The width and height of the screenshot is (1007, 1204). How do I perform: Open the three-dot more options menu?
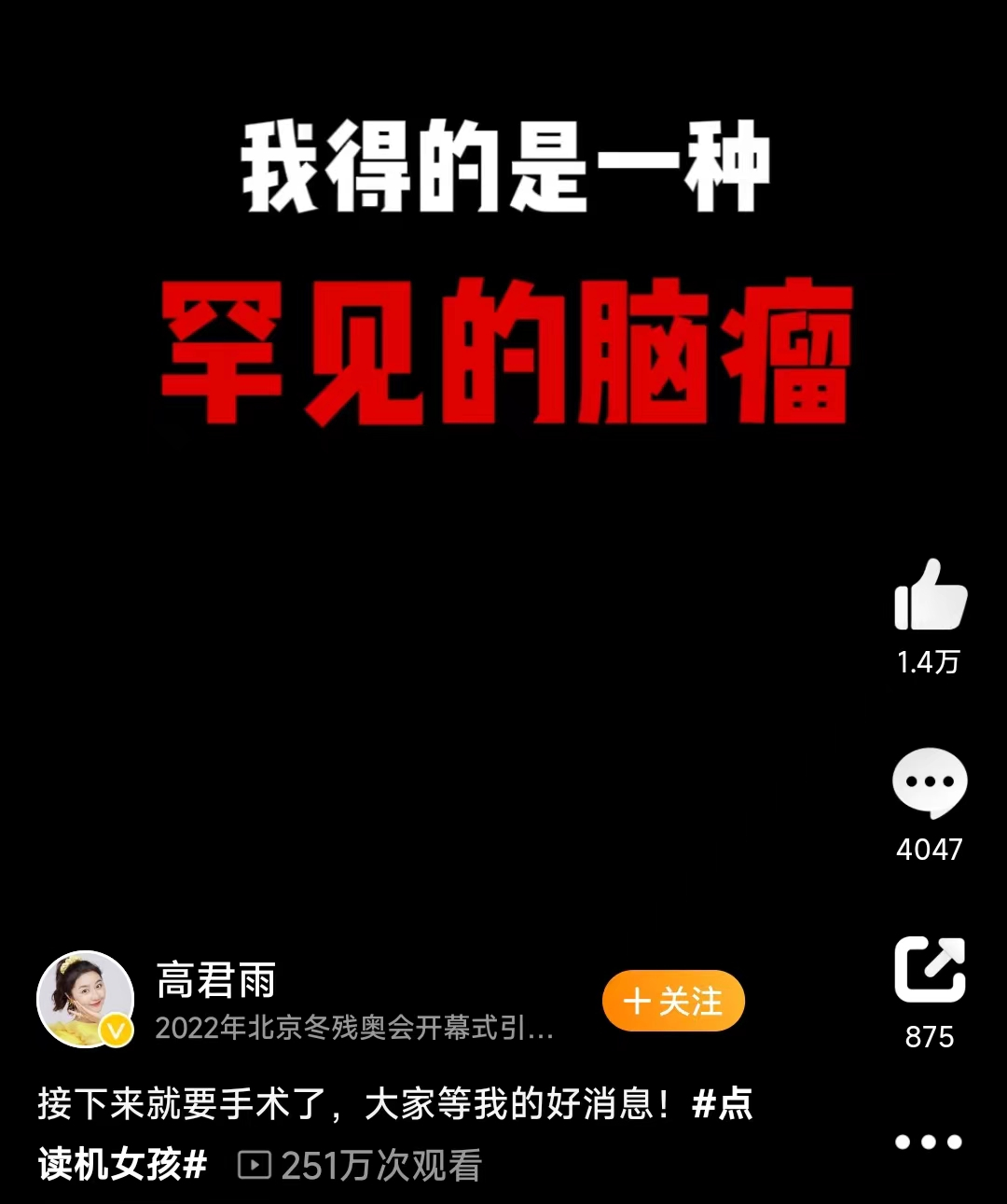[x=928, y=1142]
